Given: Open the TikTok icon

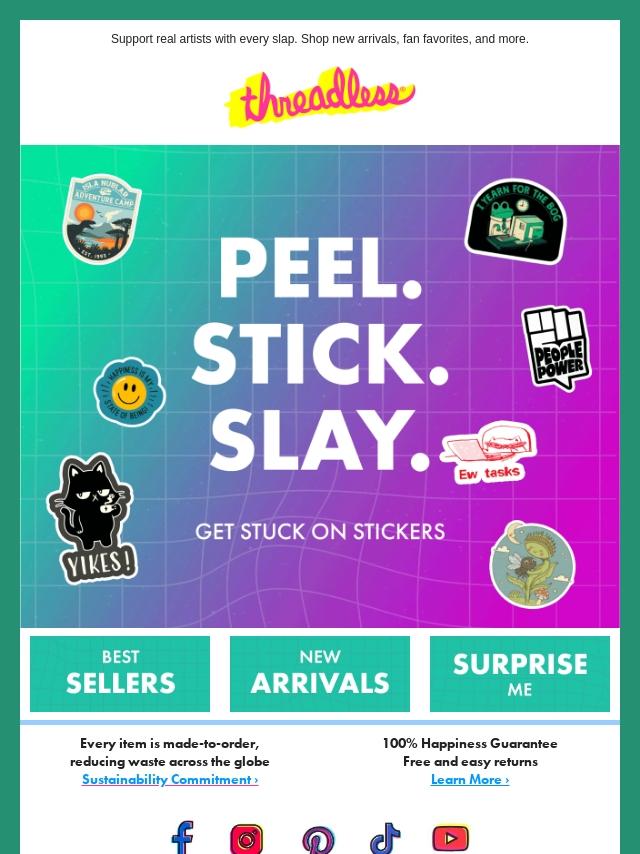Looking at the screenshot, I should tap(385, 838).
